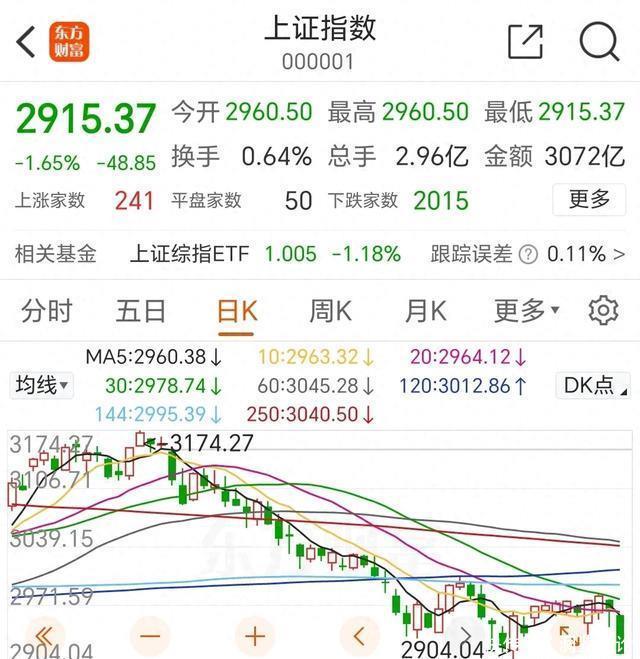Move chart left one step
Viewport: 640px width, 659px height.
(360, 635)
